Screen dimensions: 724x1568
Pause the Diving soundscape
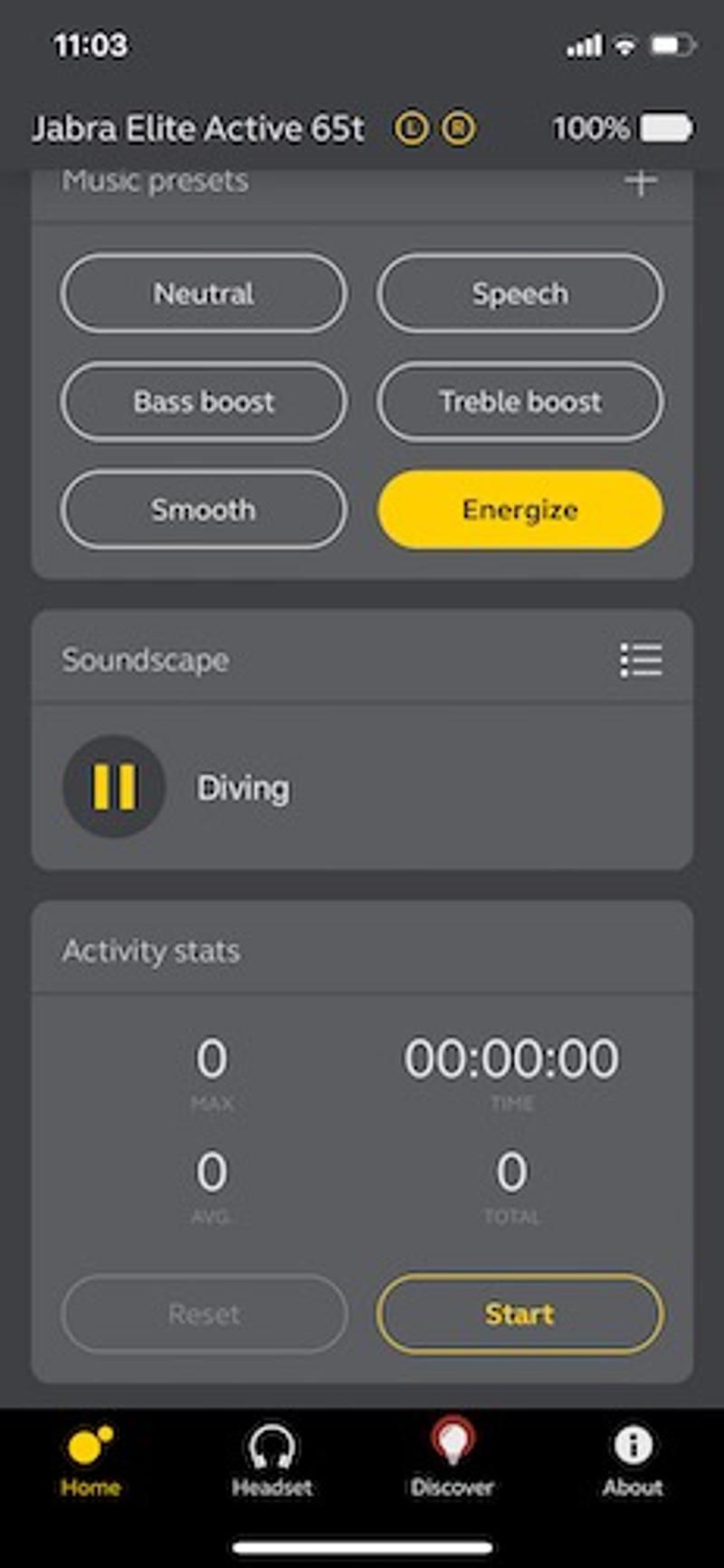[x=114, y=786]
